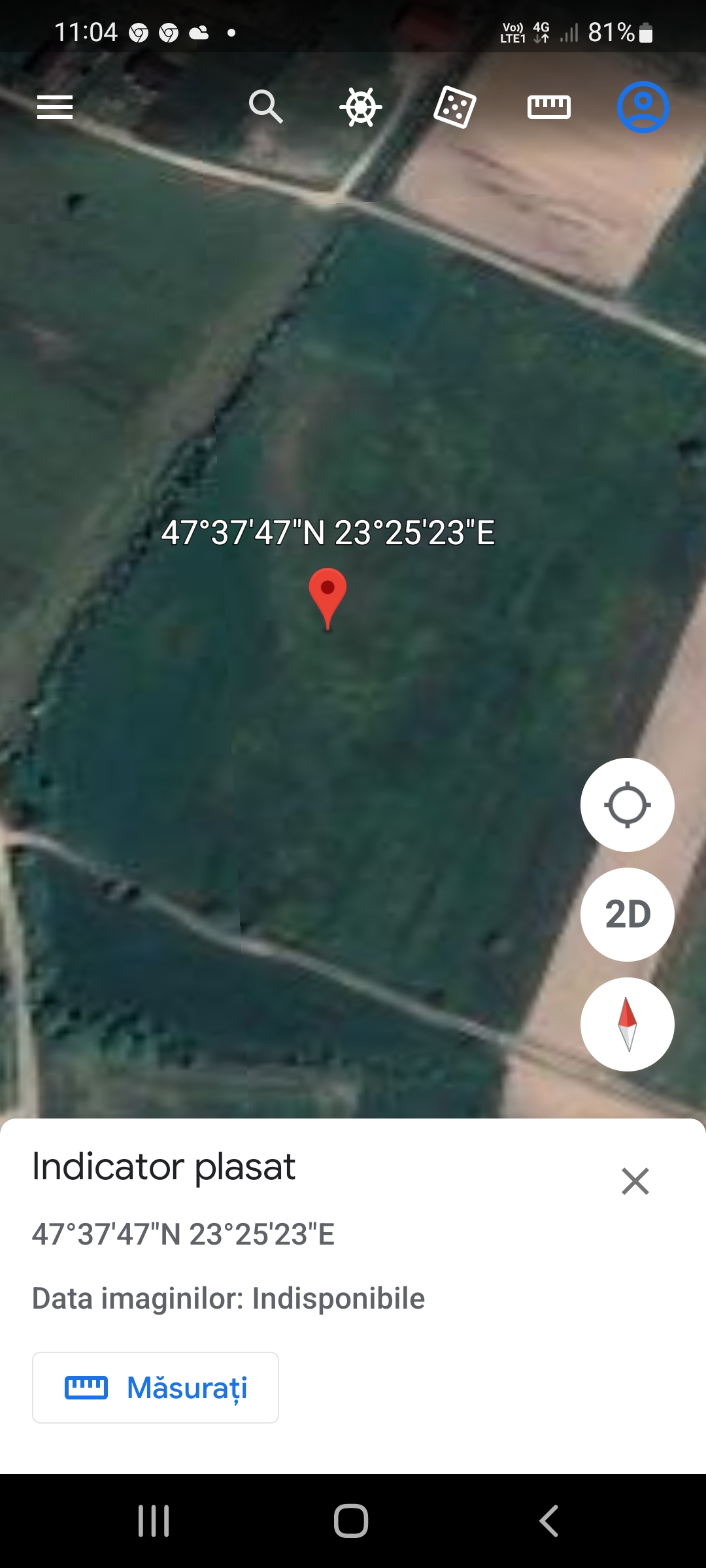Open Voyager ship wheel icon

pyautogui.click(x=360, y=107)
